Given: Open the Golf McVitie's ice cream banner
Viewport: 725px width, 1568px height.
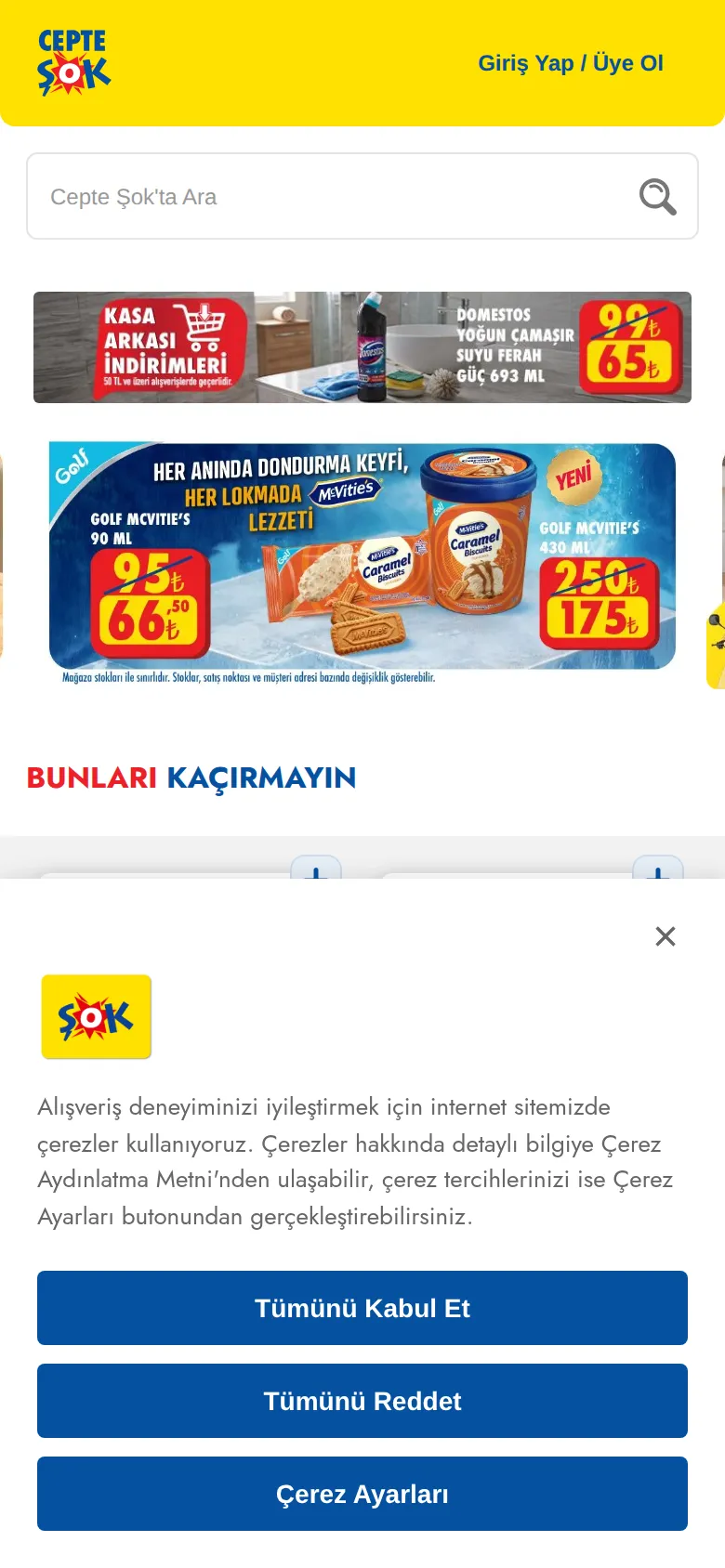Looking at the screenshot, I should [x=362, y=563].
